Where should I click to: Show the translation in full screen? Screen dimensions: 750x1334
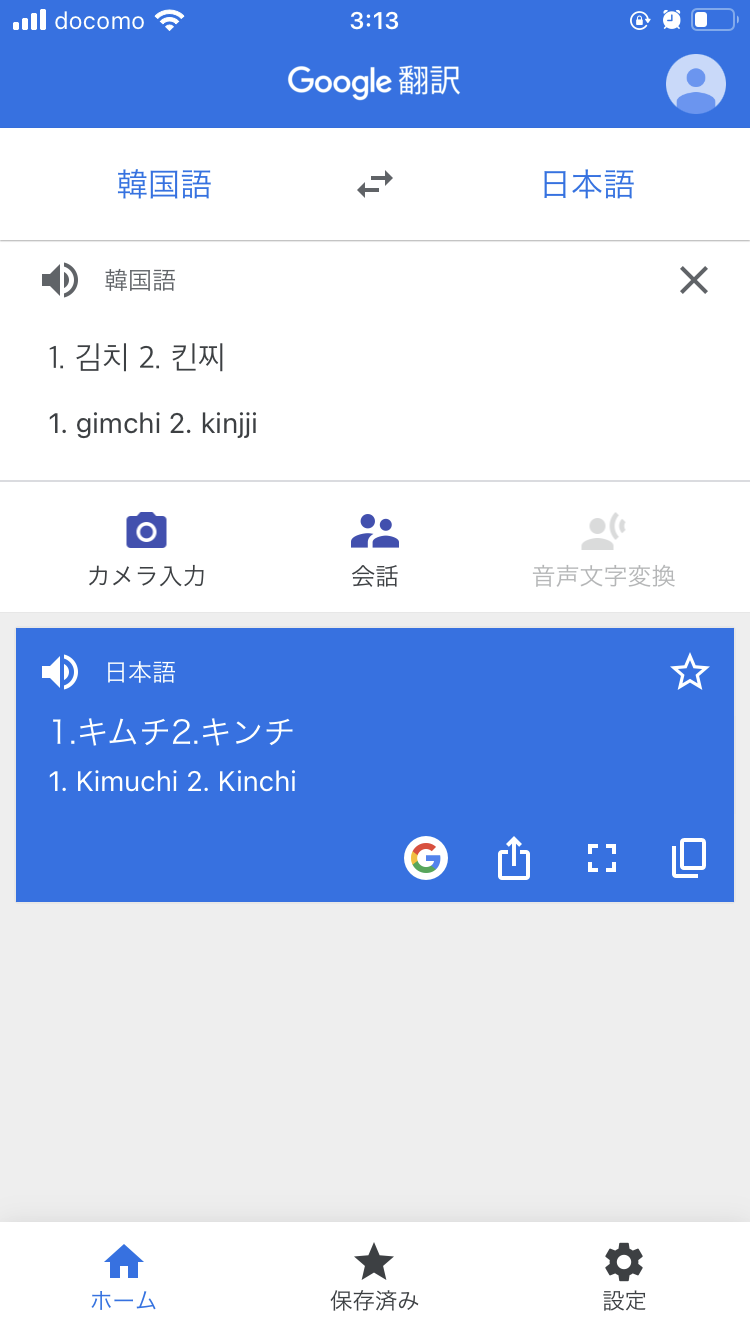(x=601, y=858)
